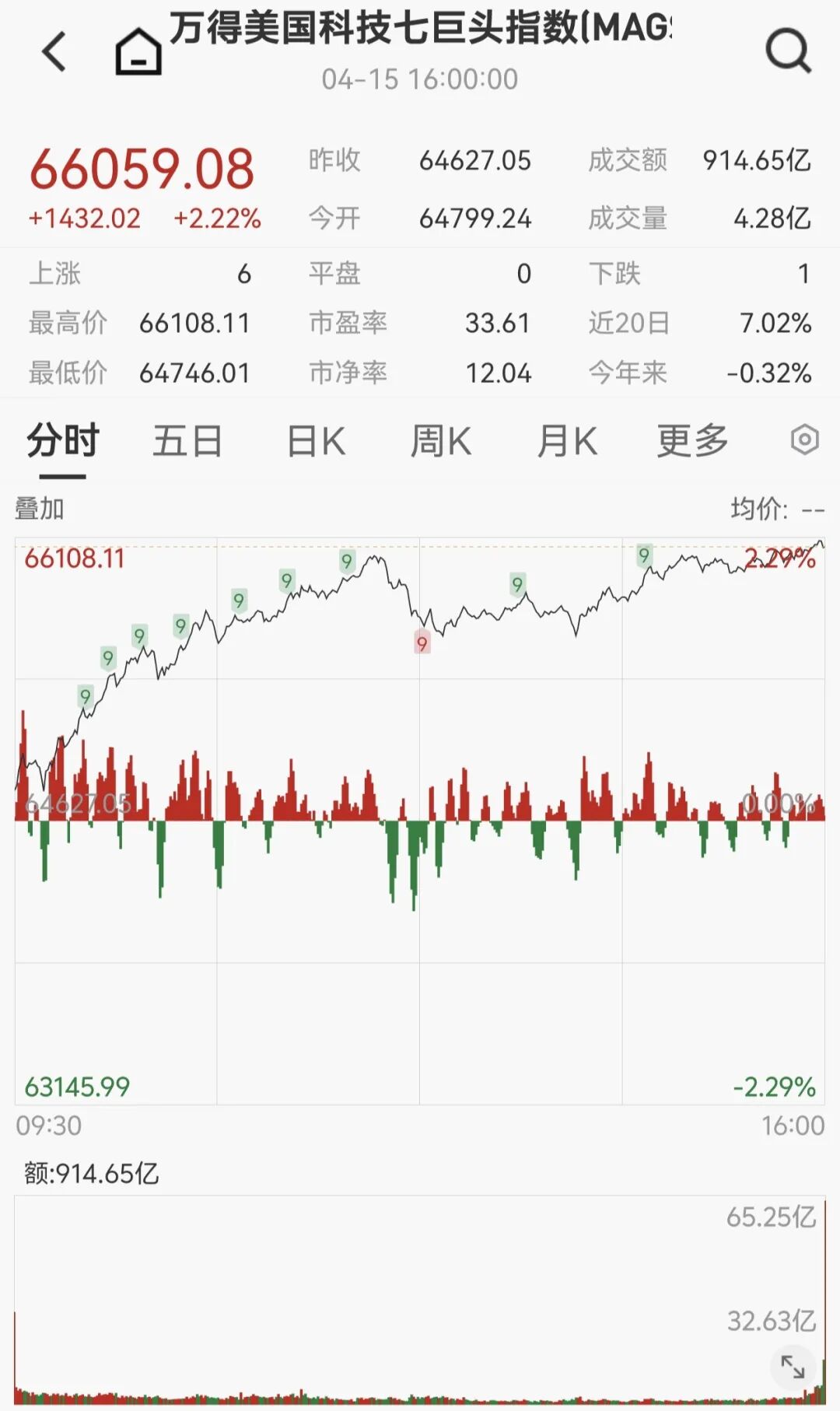This screenshot has width=840, height=1411.
Task: Show the 周K weekly chart
Action: point(440,441)
